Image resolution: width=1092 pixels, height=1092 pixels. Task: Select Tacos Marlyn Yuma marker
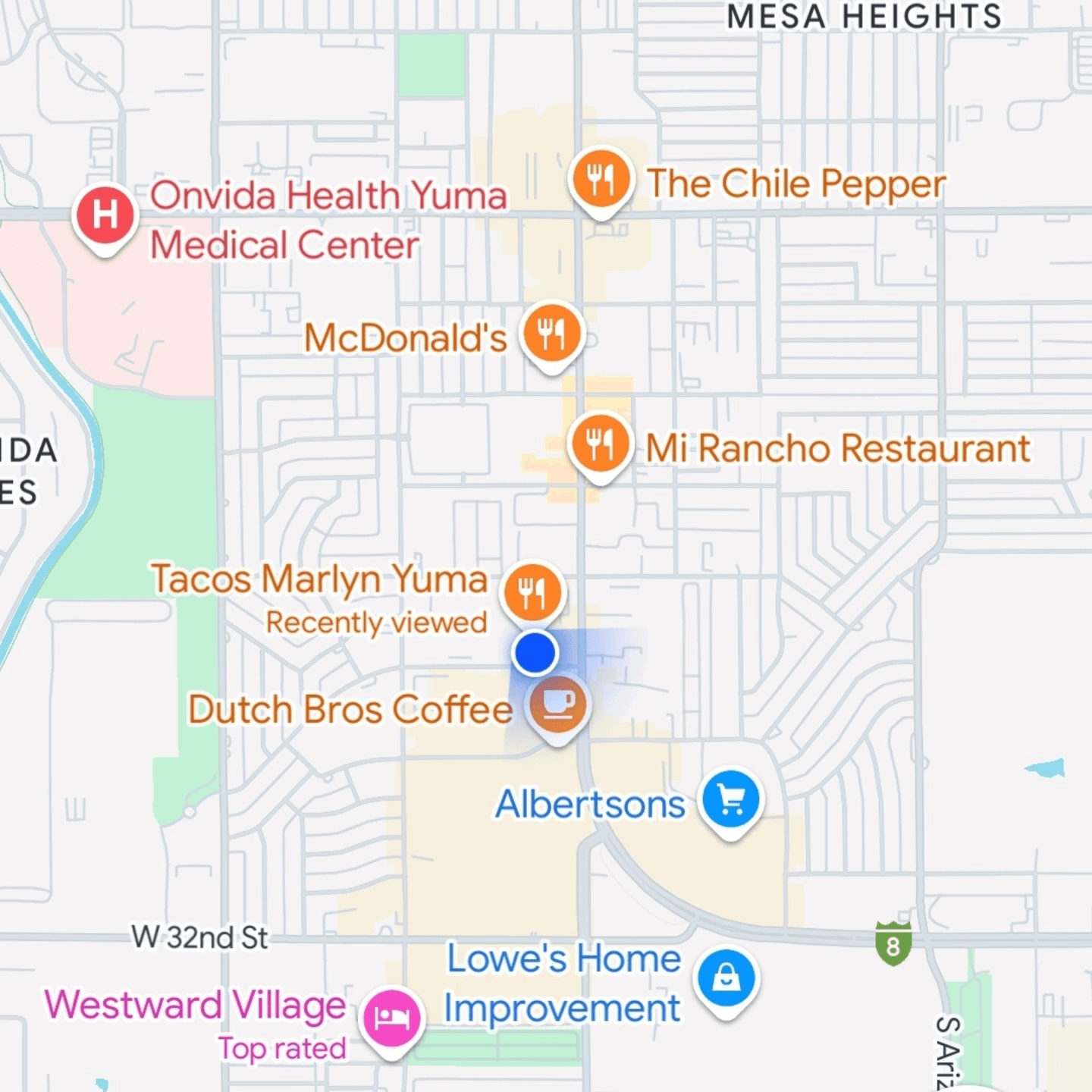pos(532,592)
